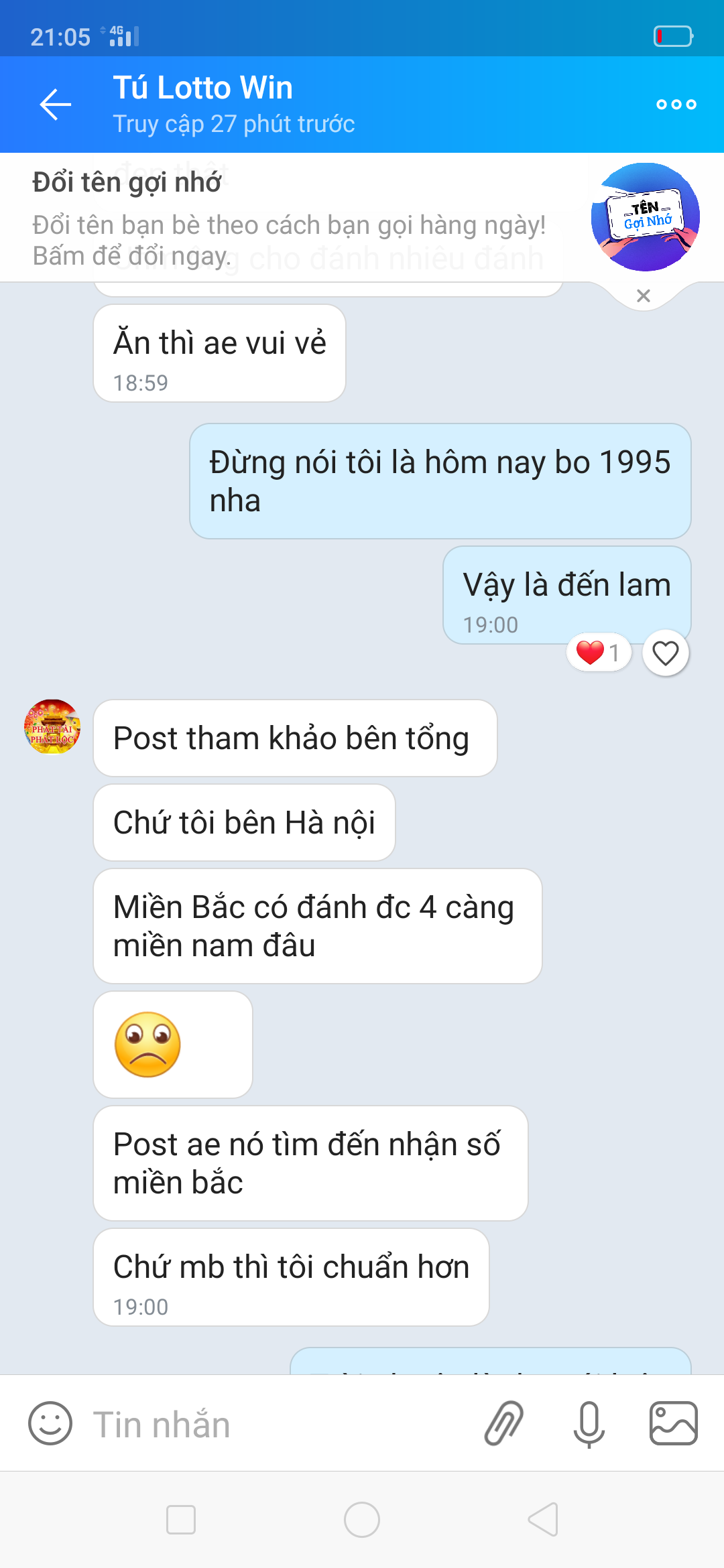
Task: Open the sender's profile avatar
Action: tap(52, 727)
